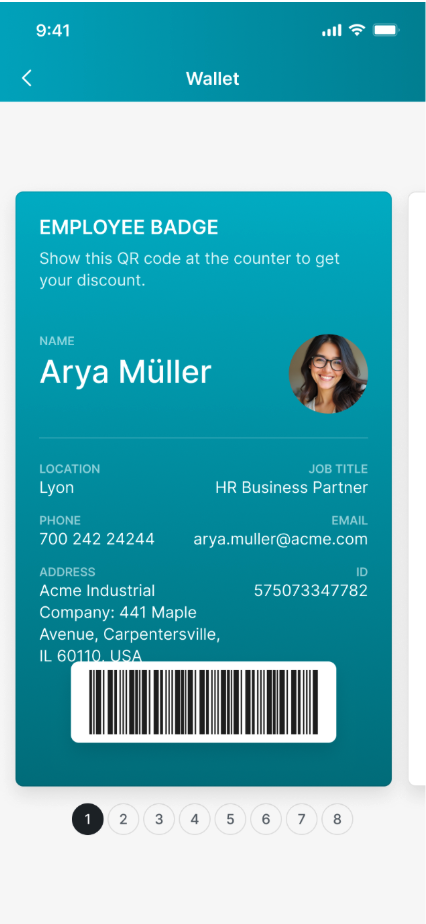Viewport: 426px width, 924px height.
Task: Jump to page 3 of wallet cards
Action: (x=159, y=819)
